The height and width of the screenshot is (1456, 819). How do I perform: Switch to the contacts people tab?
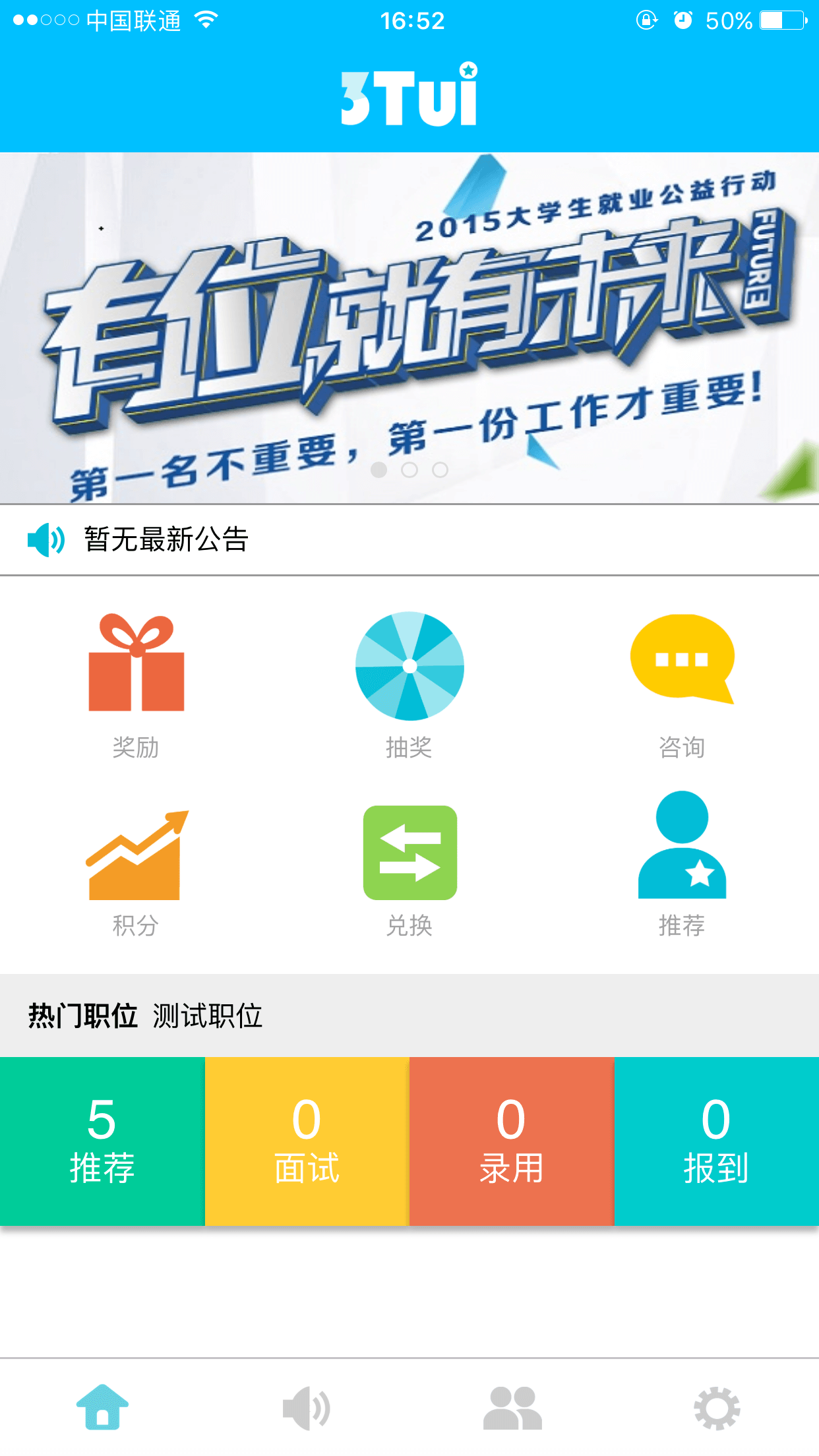click(x=512, y=1407)
